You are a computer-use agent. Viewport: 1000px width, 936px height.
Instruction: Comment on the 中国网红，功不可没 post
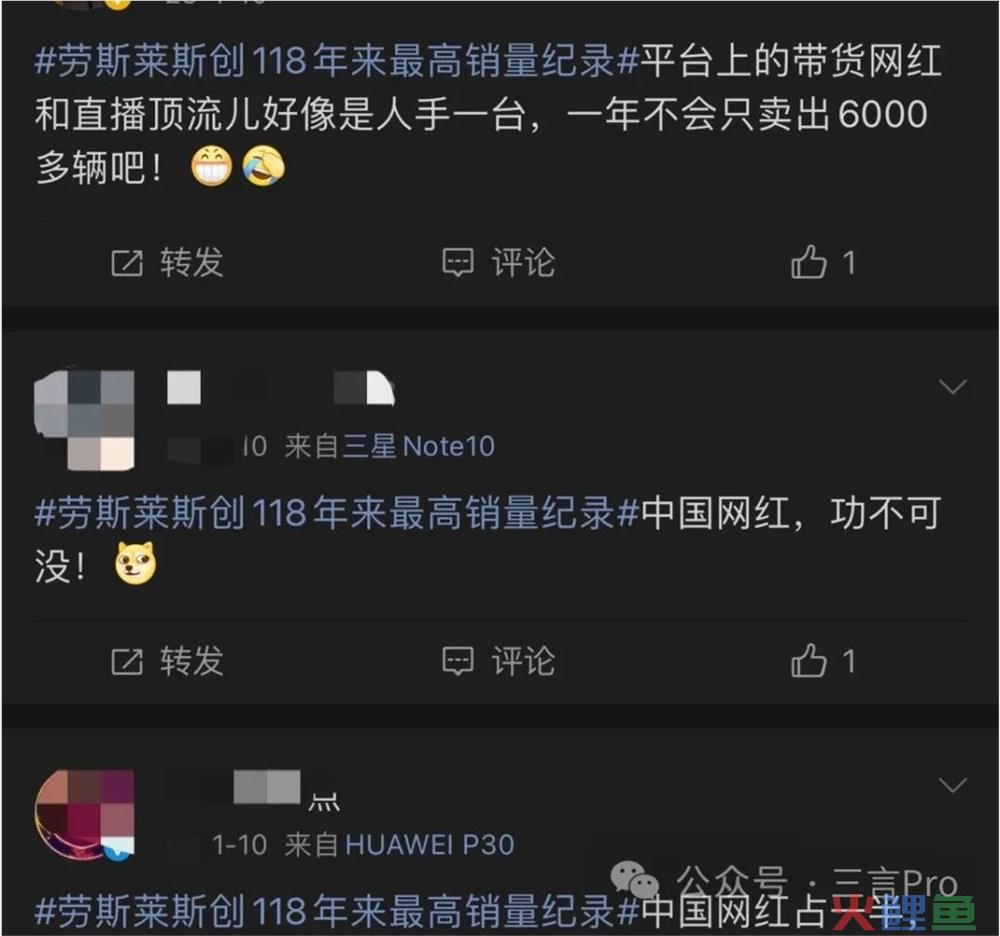pos(498,661)
